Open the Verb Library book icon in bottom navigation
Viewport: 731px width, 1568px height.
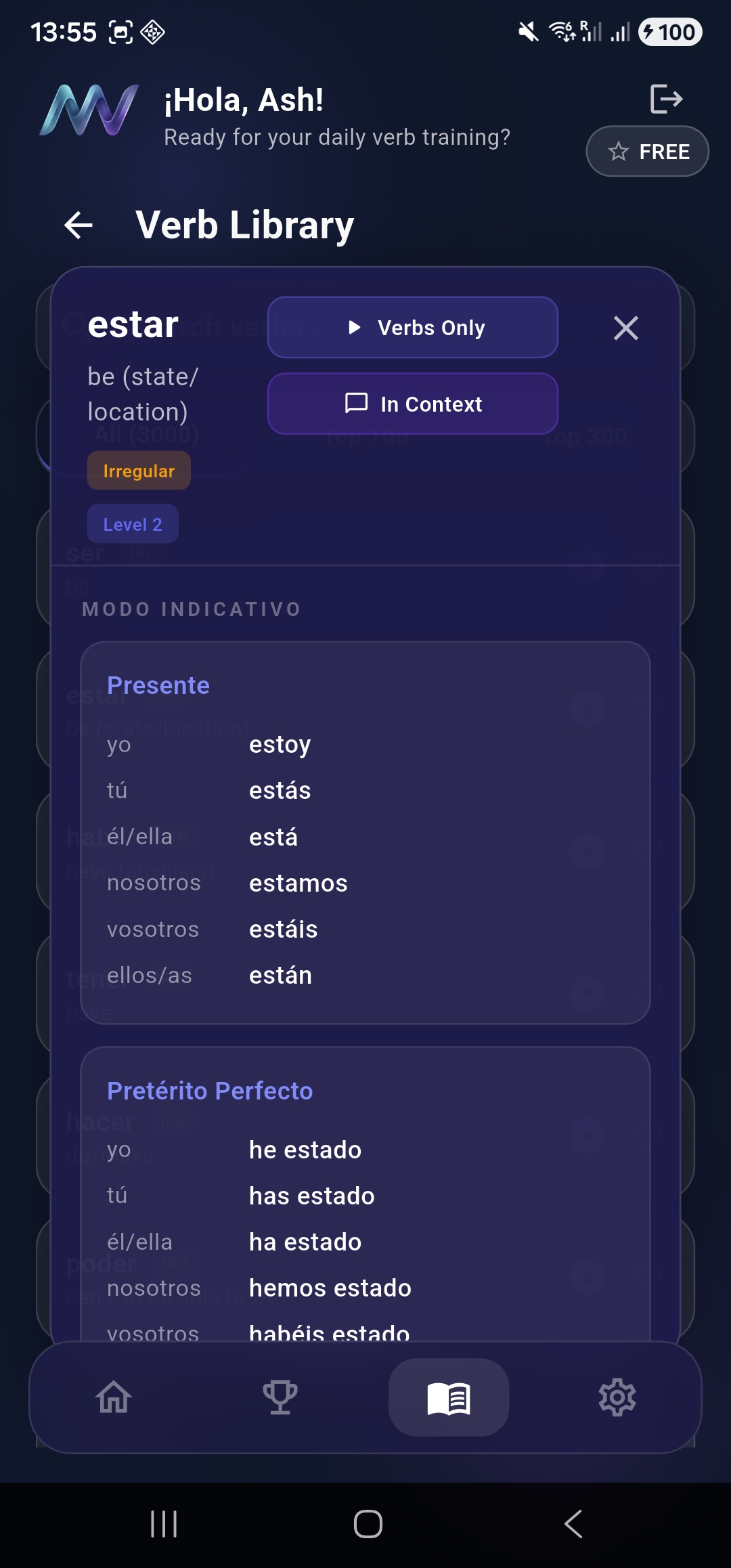[449, 1397]
